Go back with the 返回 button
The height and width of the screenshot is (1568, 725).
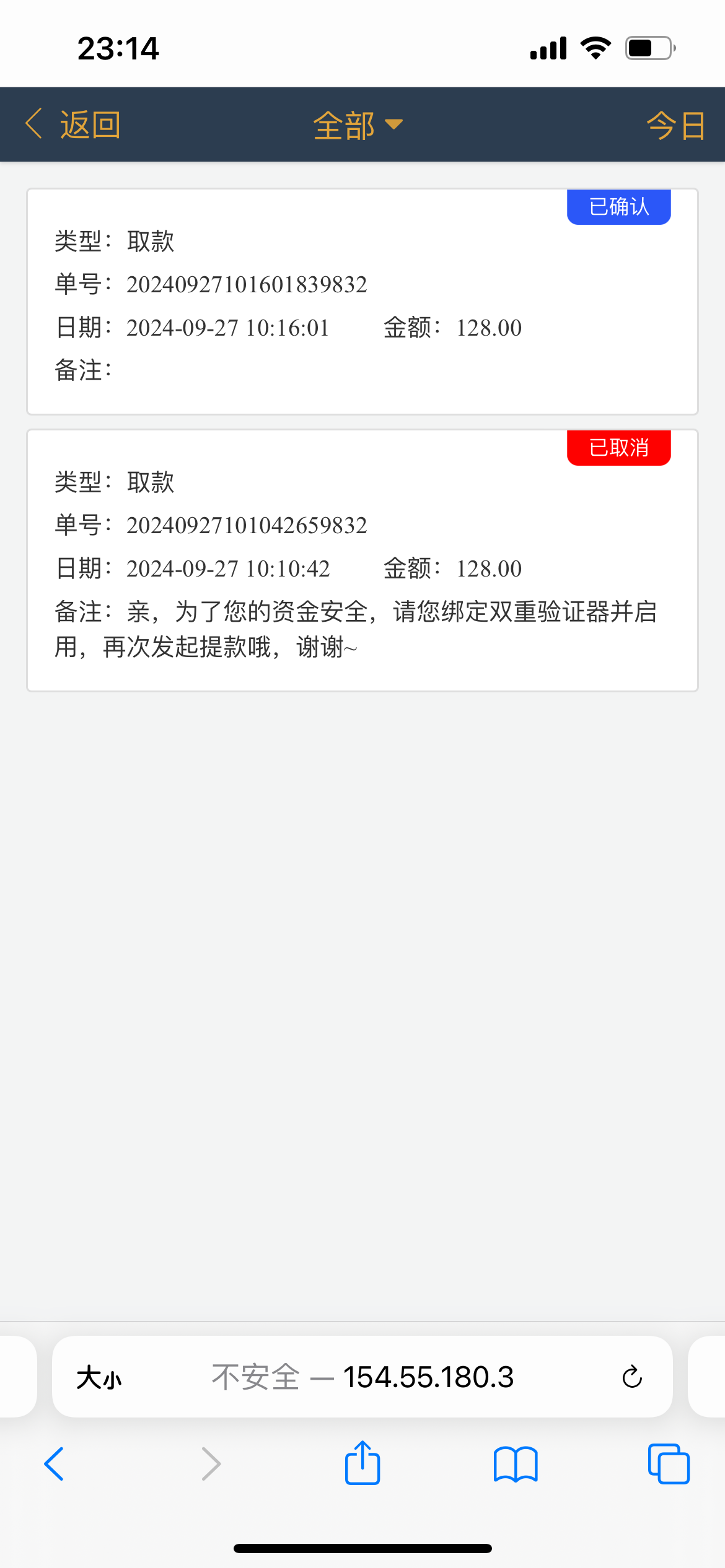73,124
